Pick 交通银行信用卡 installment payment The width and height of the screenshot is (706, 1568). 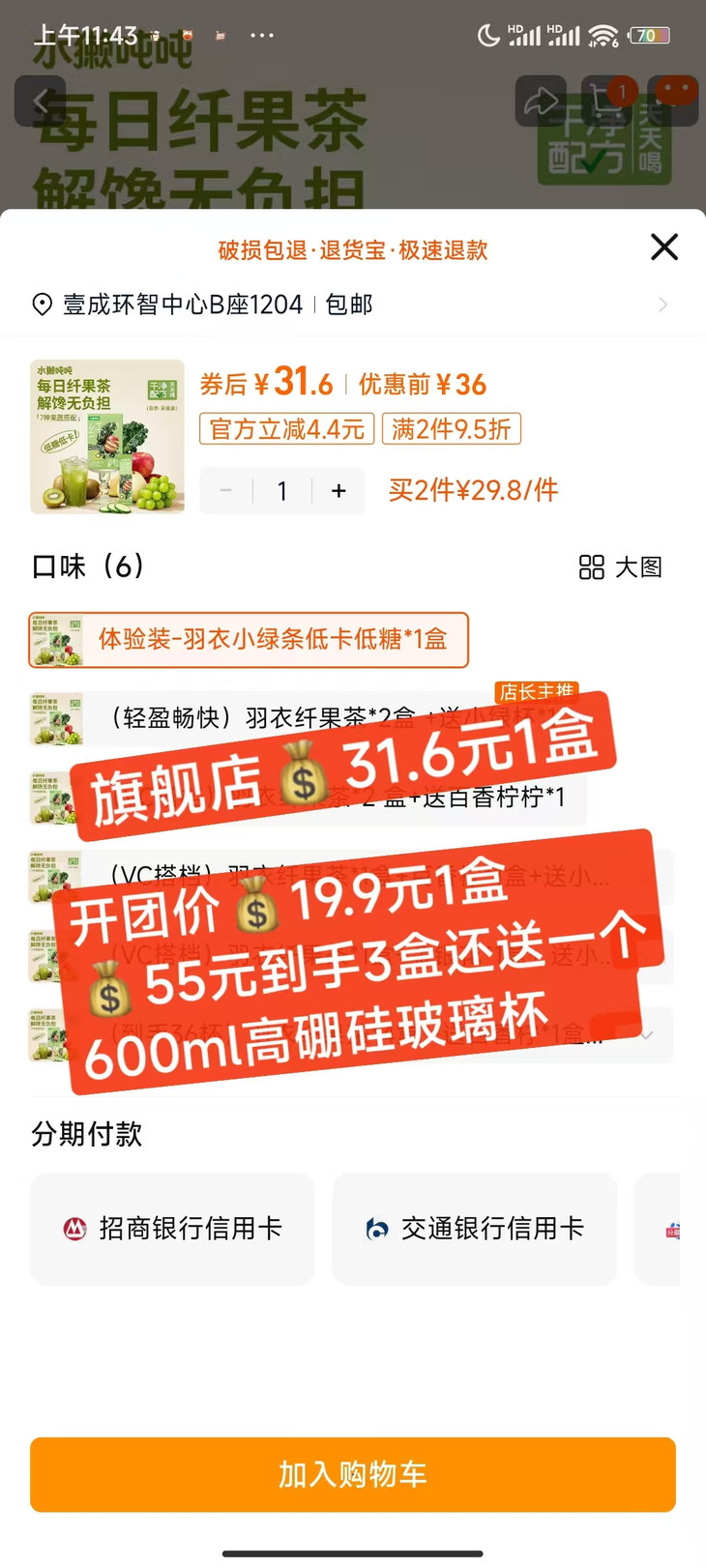point(475,1229)
